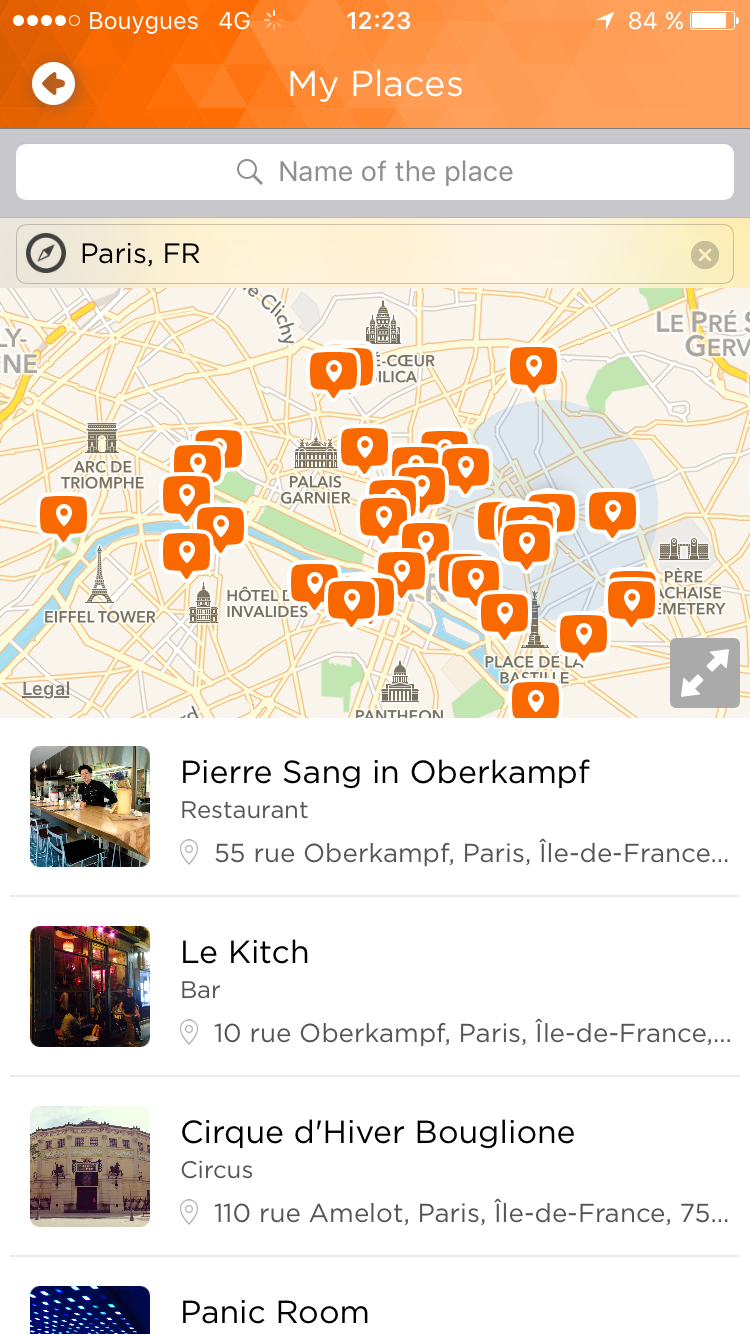Viewport: 750px width, 1334px height.
Task: Open Cirque d'Hiver Bouglione
Action: click(375, 1167)
